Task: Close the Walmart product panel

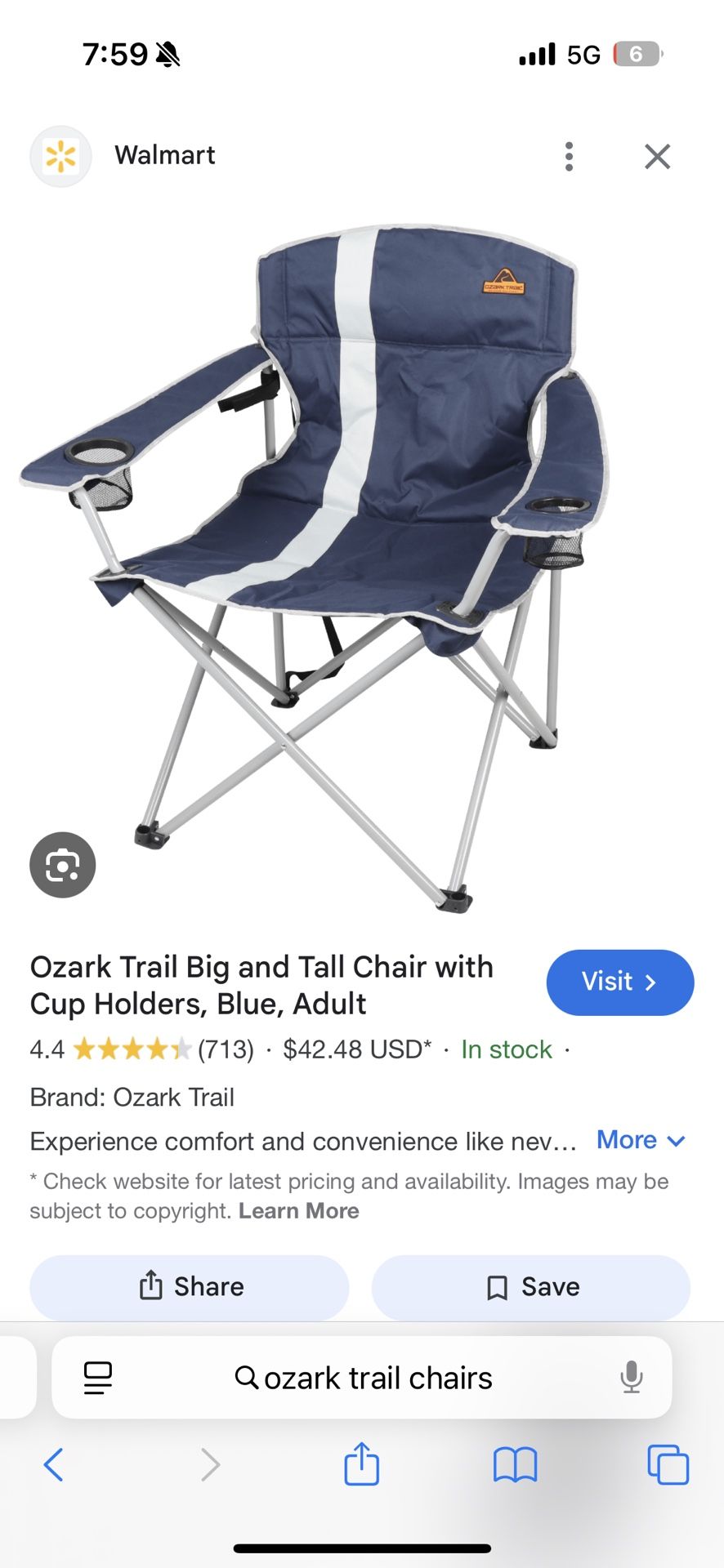Action: click(x=657, y=156)
